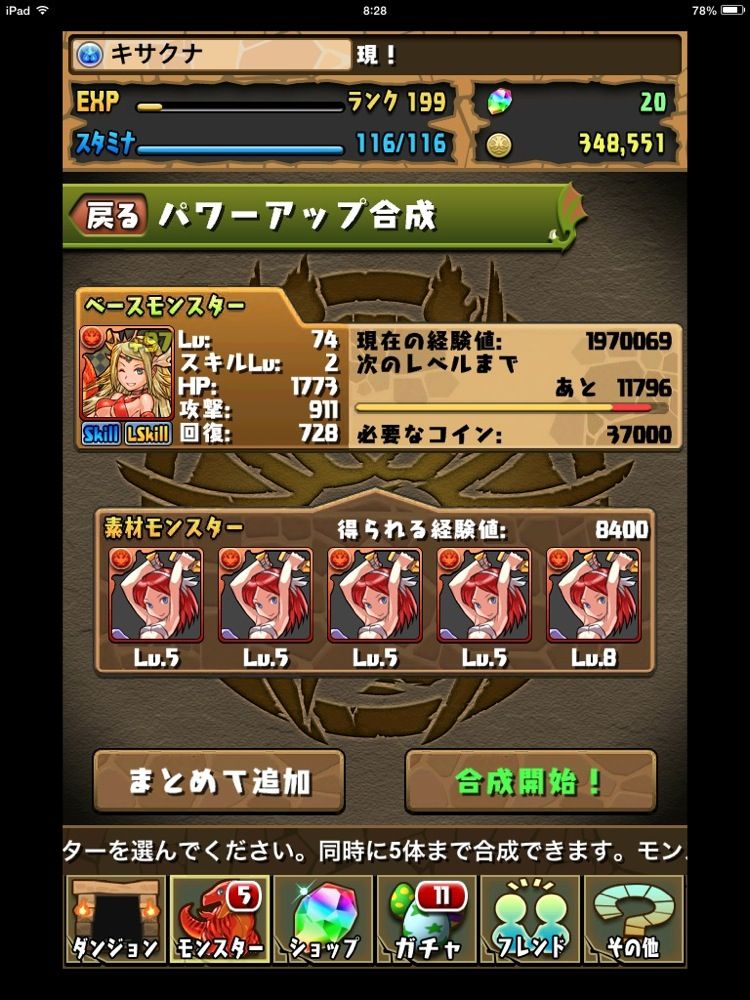View the base monster's LSkill info

coord(147,434)
